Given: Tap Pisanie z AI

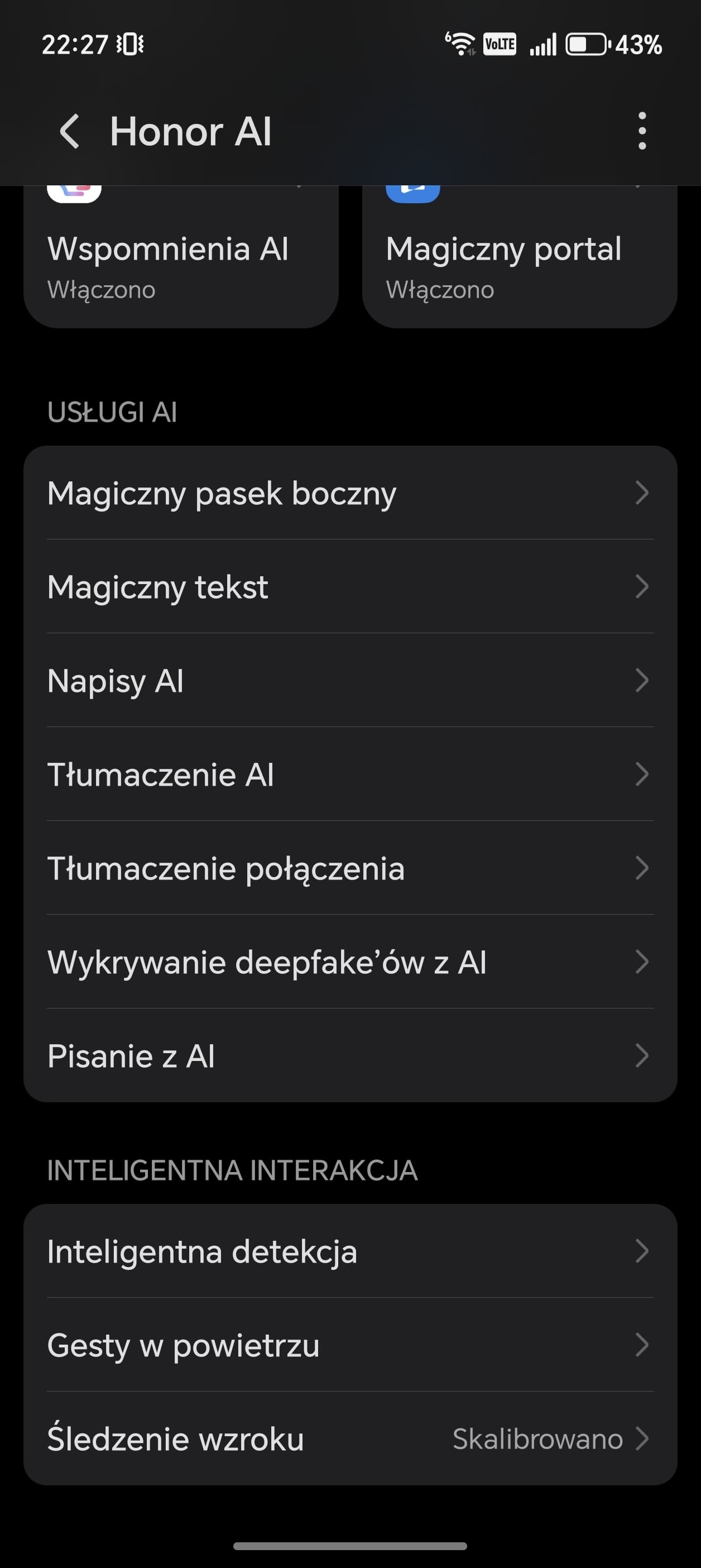Looking at the screenshot, I should pos(350,1055).
